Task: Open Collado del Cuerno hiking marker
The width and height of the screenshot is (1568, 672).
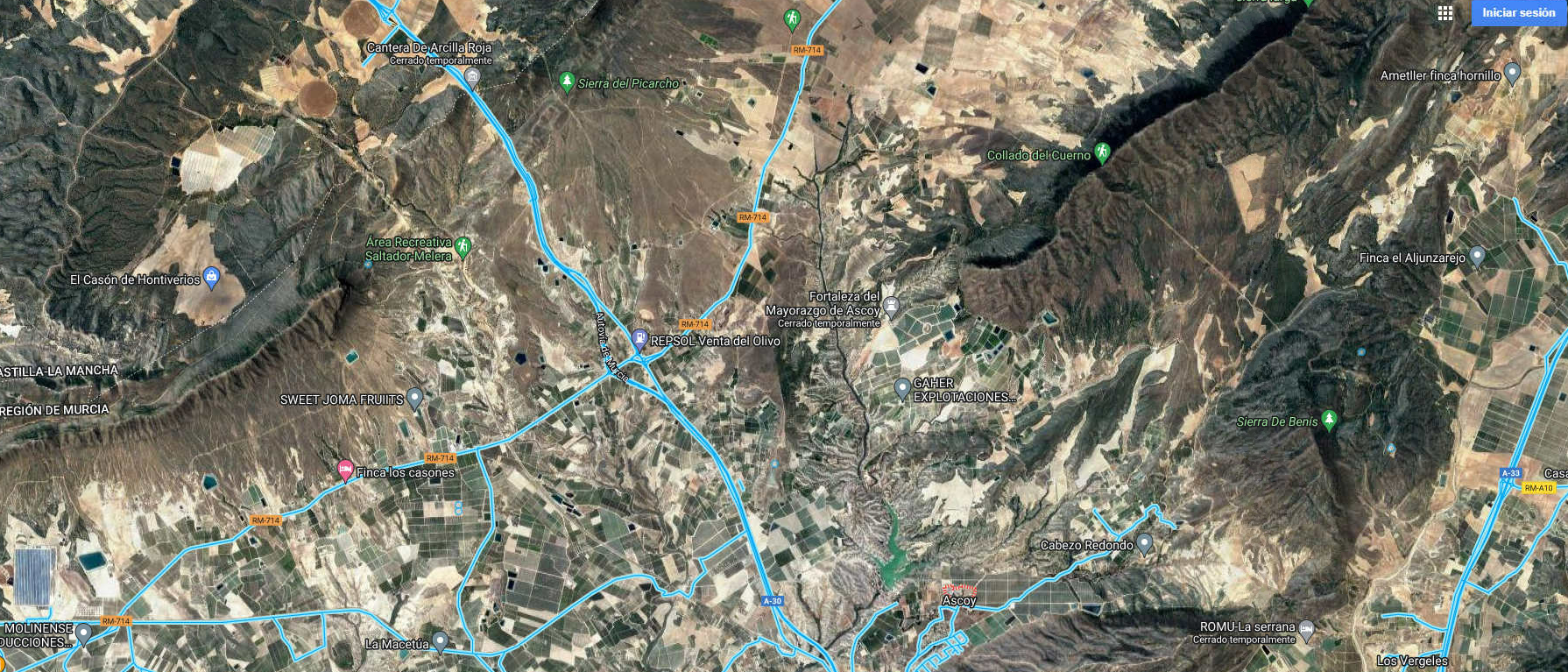Action: [x=1102, y=153]
